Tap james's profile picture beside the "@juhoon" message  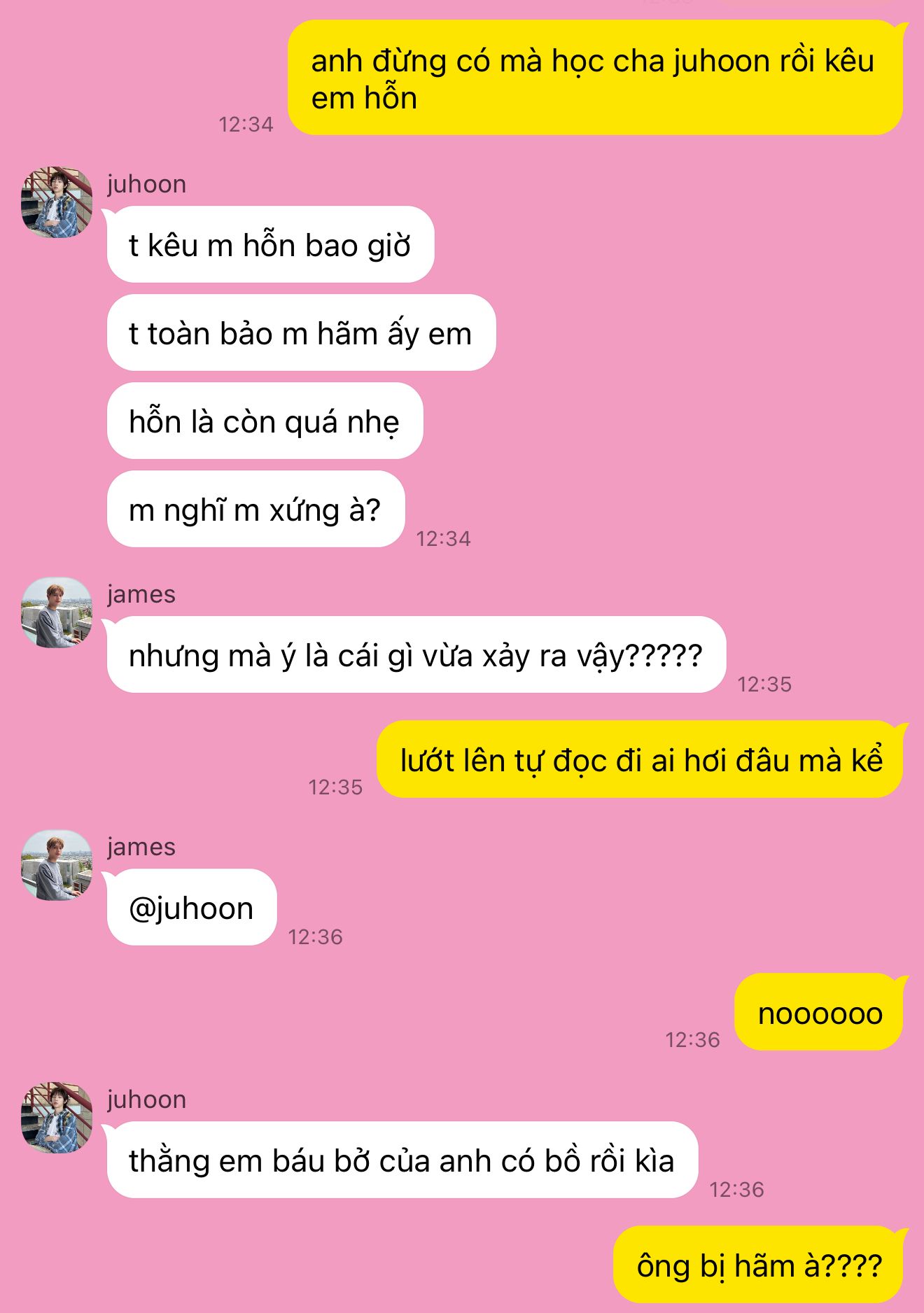57,865
